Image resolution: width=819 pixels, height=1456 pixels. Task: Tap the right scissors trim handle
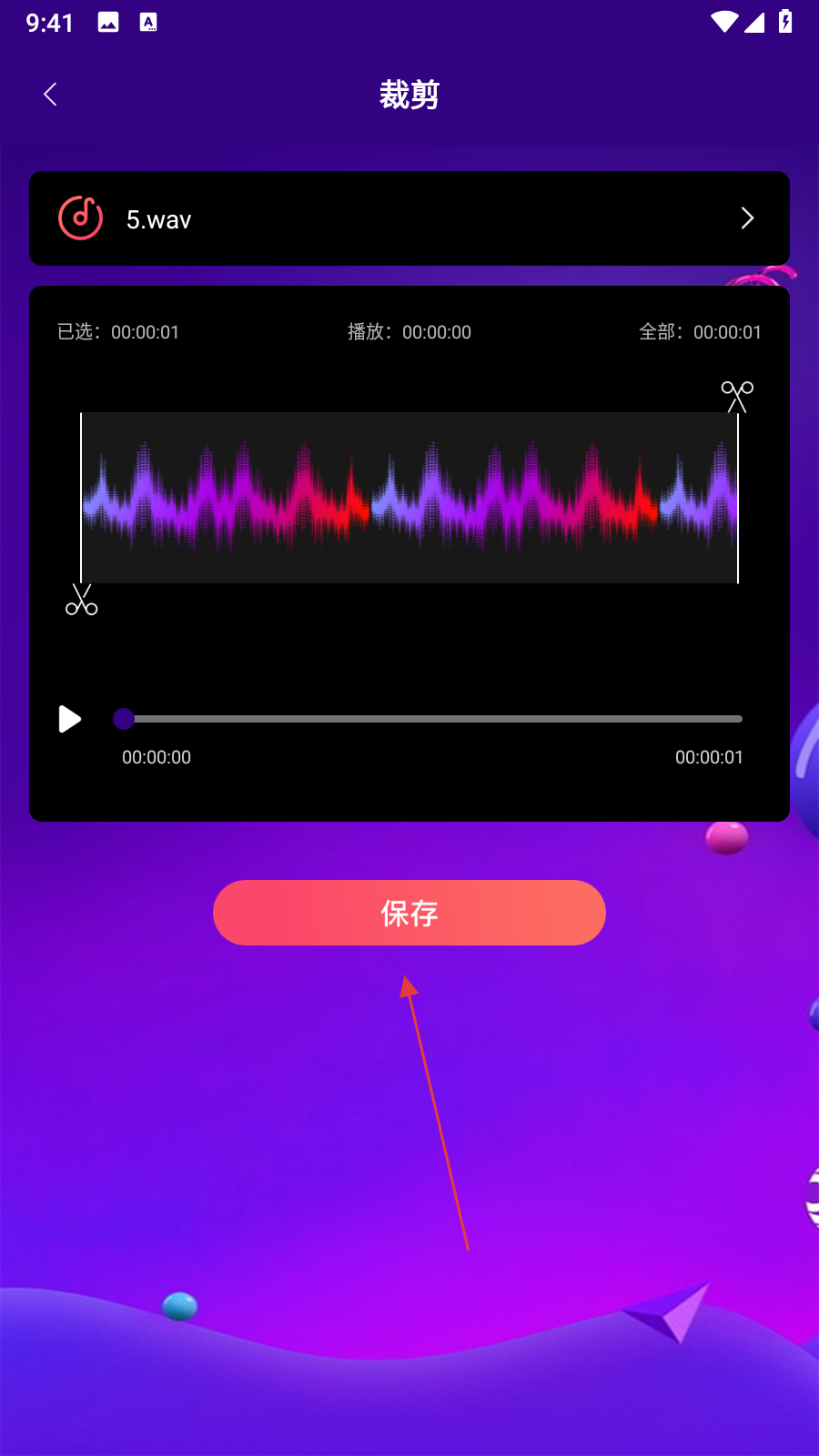737,396
